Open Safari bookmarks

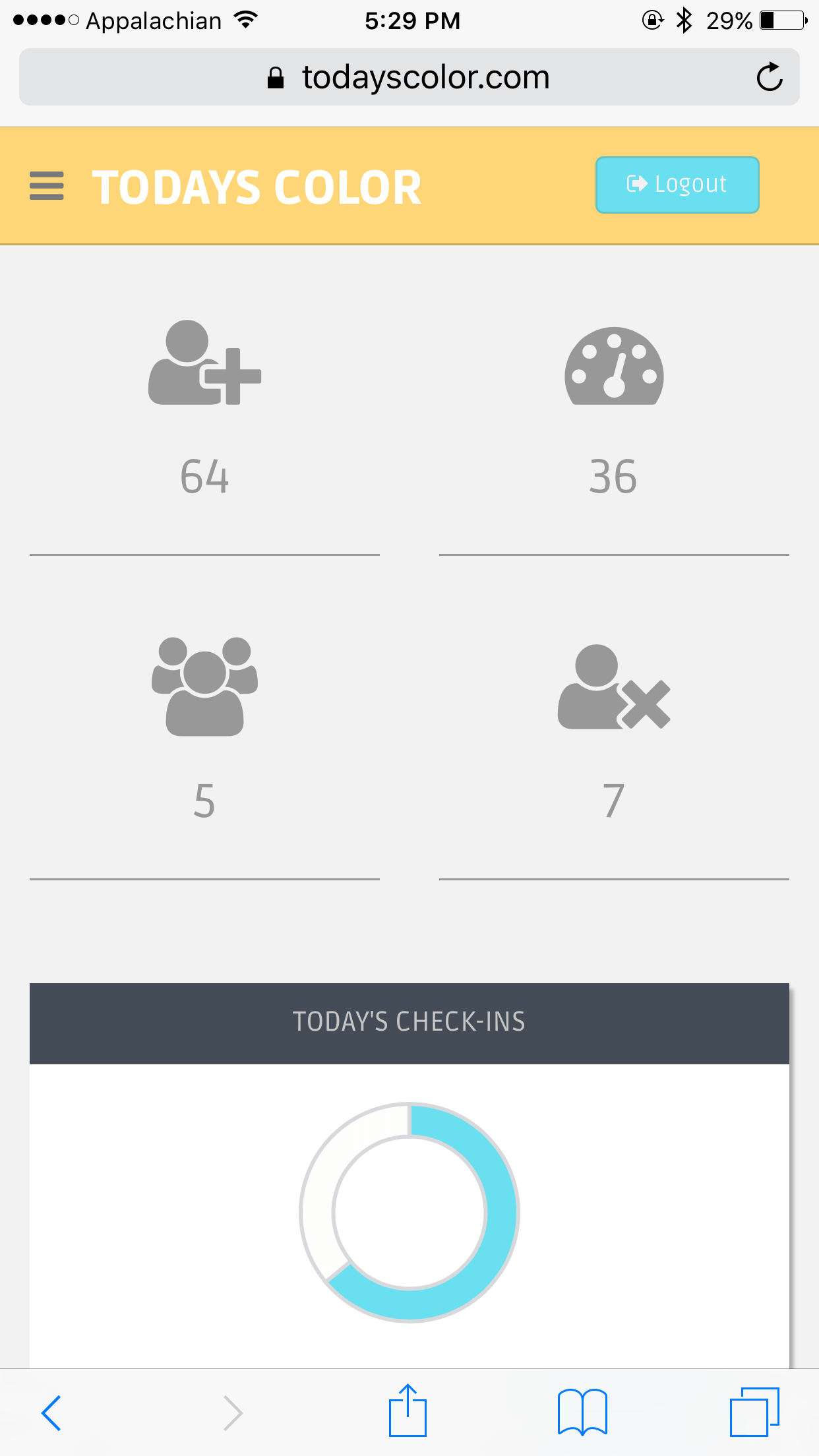tap(582, 1412)
